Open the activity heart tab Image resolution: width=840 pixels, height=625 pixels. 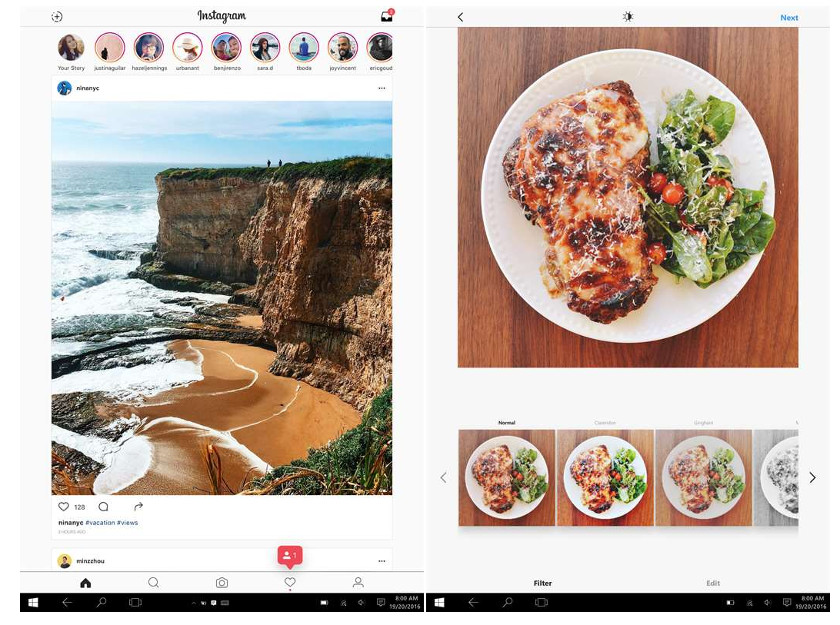pos(290,582)
